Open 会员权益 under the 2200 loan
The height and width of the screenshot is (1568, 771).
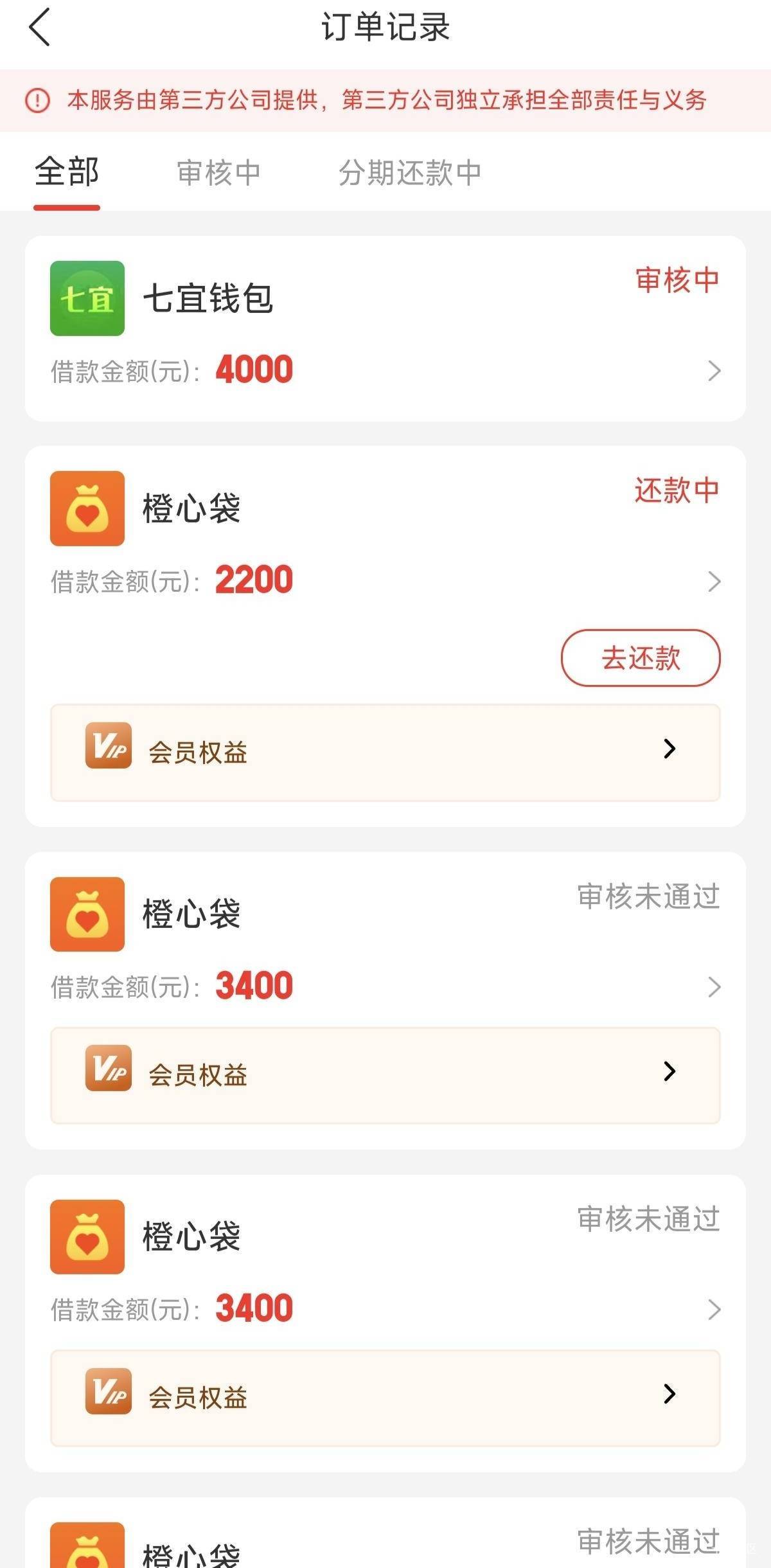(x=385, y=753)
